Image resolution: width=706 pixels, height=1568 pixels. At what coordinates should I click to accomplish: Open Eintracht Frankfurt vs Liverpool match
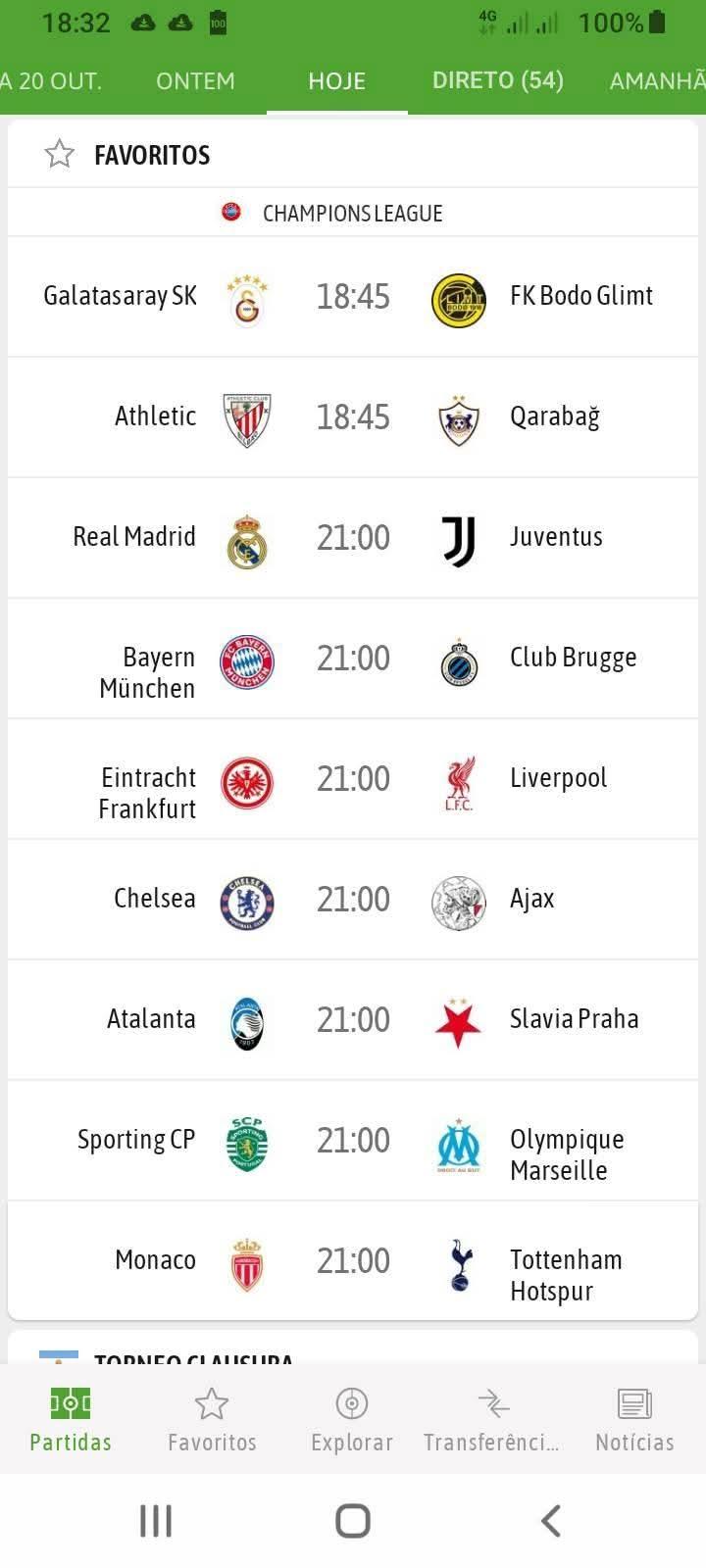click(352, 779)
